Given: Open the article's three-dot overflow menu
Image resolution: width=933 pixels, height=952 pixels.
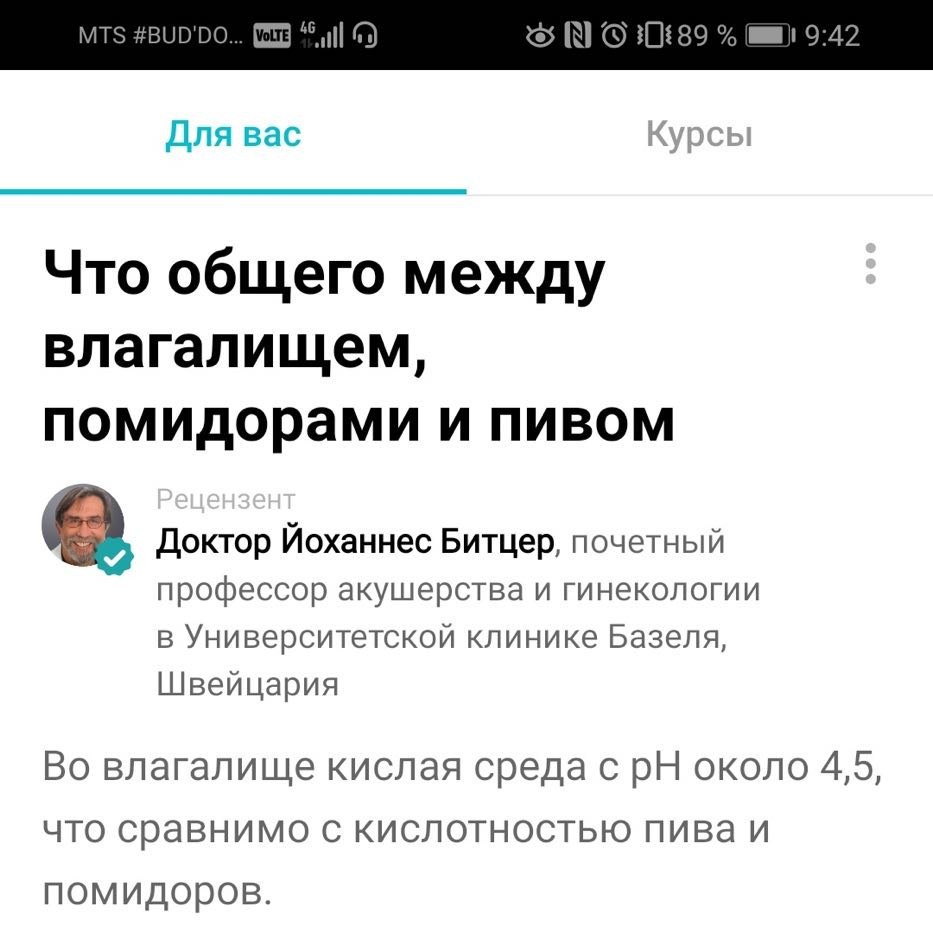Looking at the screenshot, I should click(871, 264).
